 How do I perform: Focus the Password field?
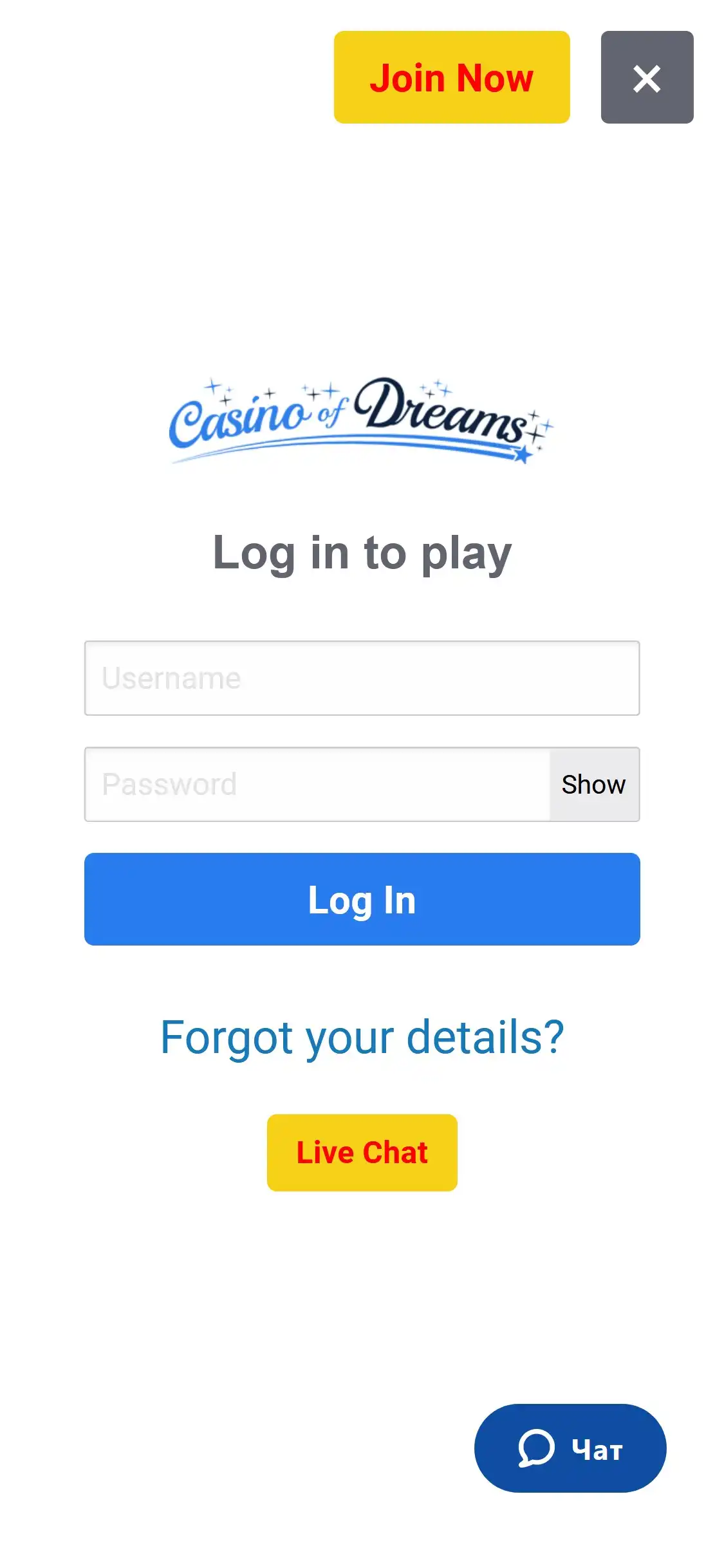[317, 784]
